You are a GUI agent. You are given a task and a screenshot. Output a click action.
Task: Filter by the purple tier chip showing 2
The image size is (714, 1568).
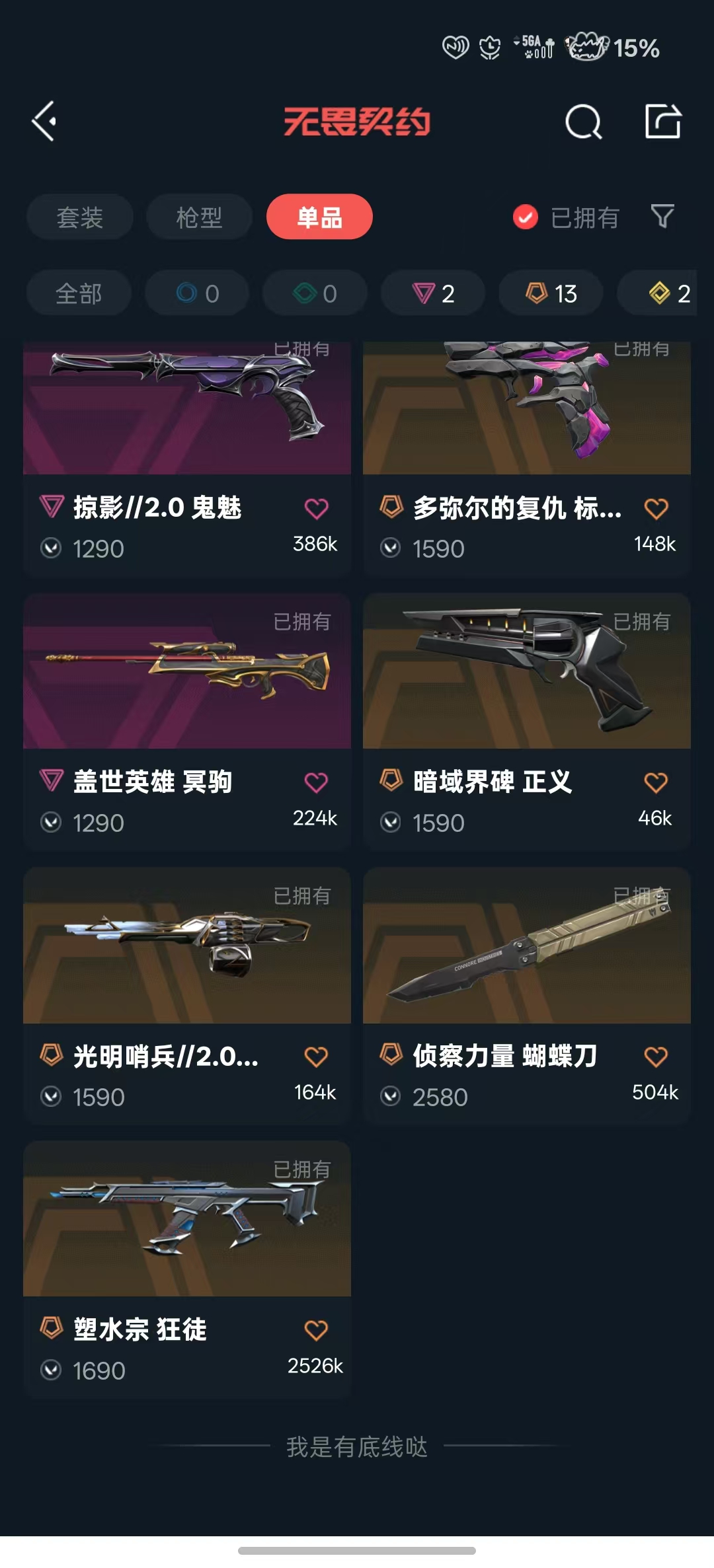pyautogui.click(x=433, y=293)
